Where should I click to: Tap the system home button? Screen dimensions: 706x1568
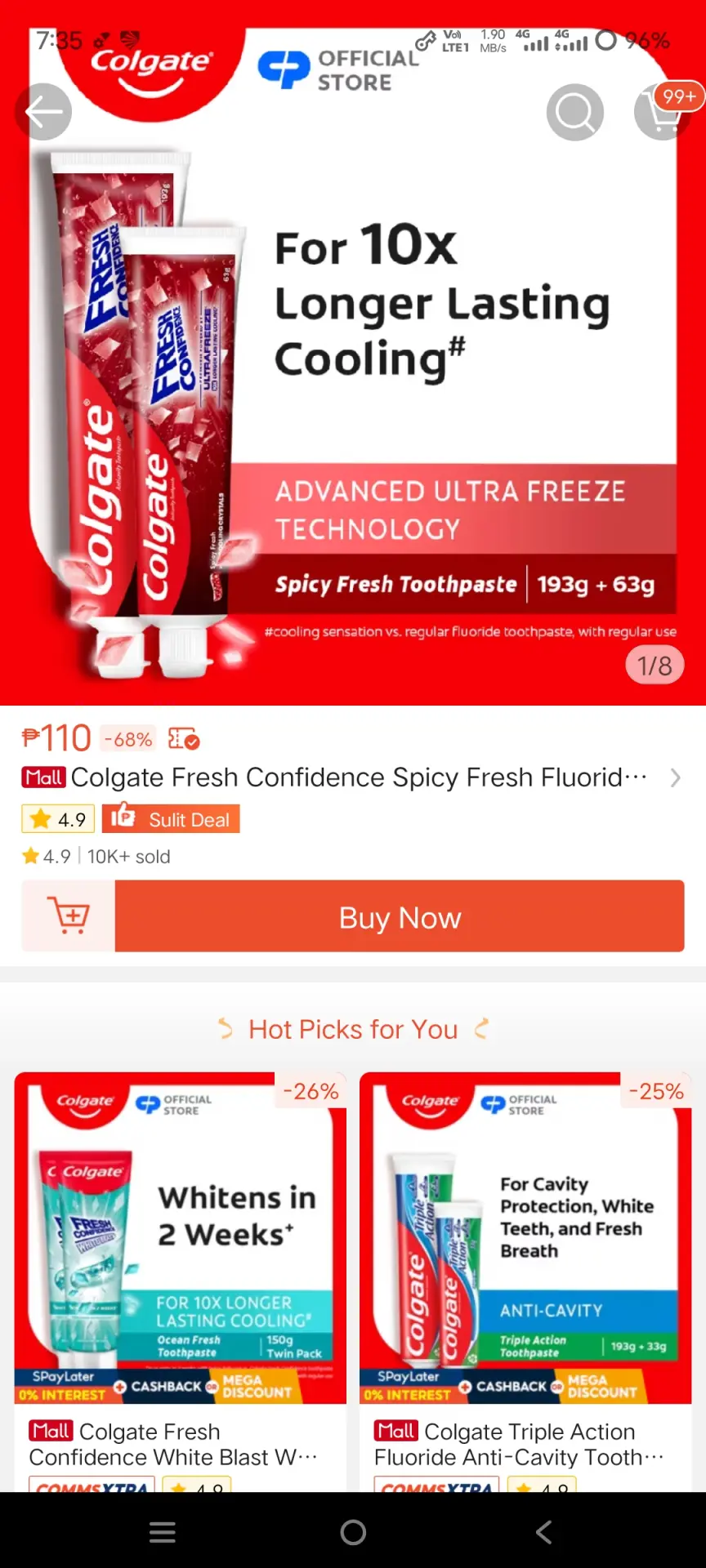click(x=353, y=1532)
